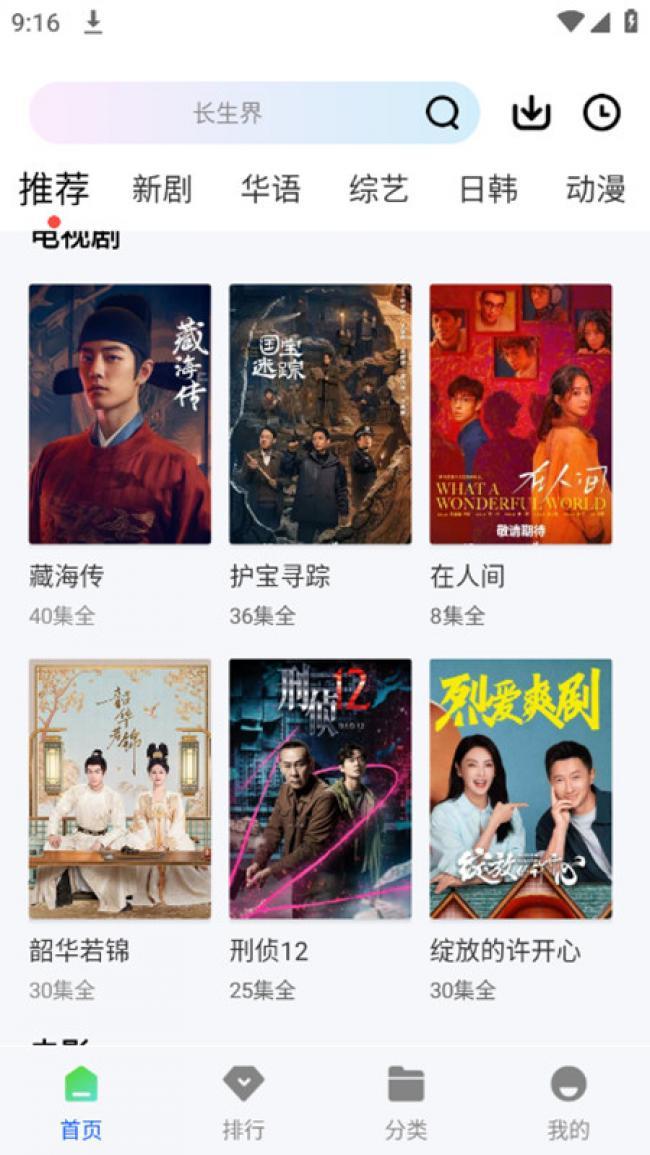The image size is (650, 1155).
Task: Switch to the 新剧 tab
Action: coord(161,189)
